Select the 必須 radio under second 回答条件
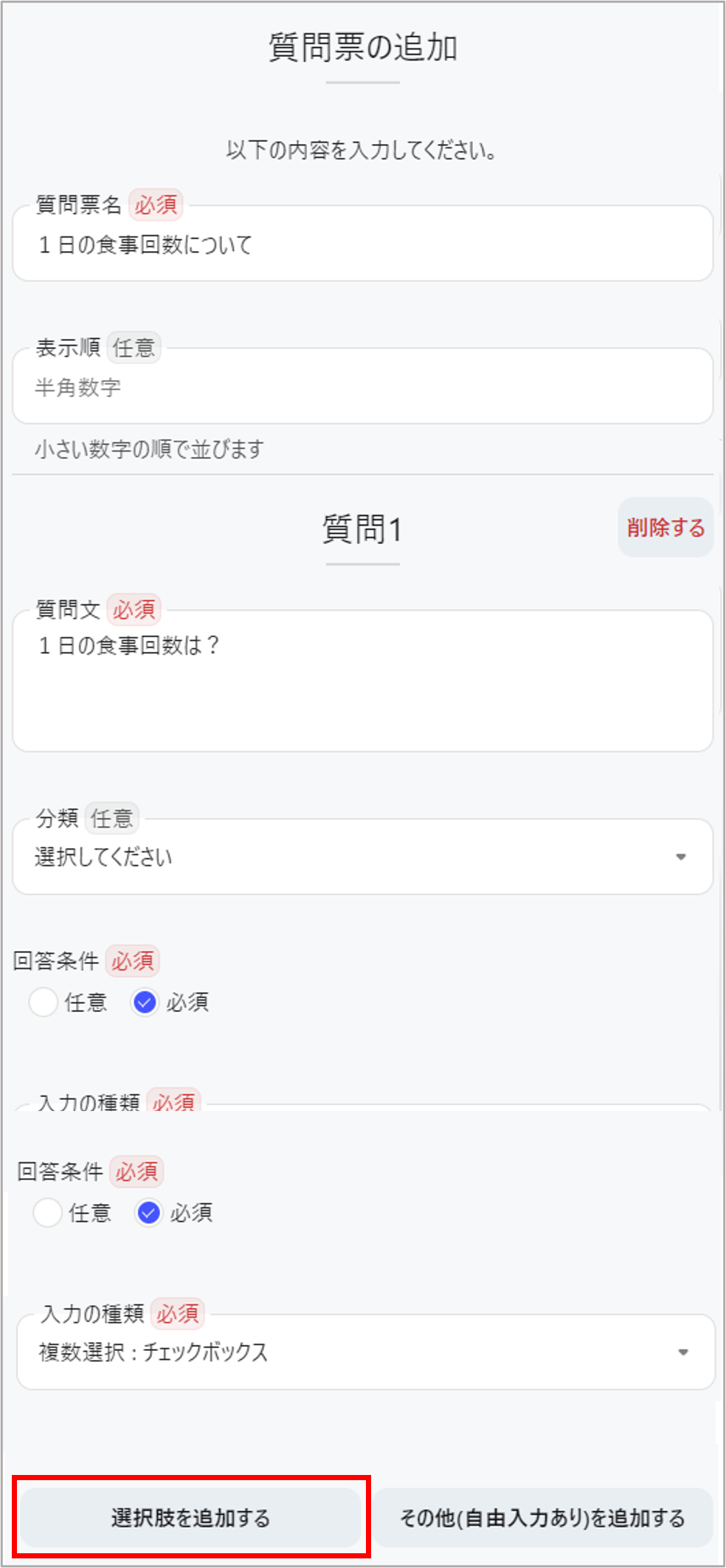 coord(150,1212)
